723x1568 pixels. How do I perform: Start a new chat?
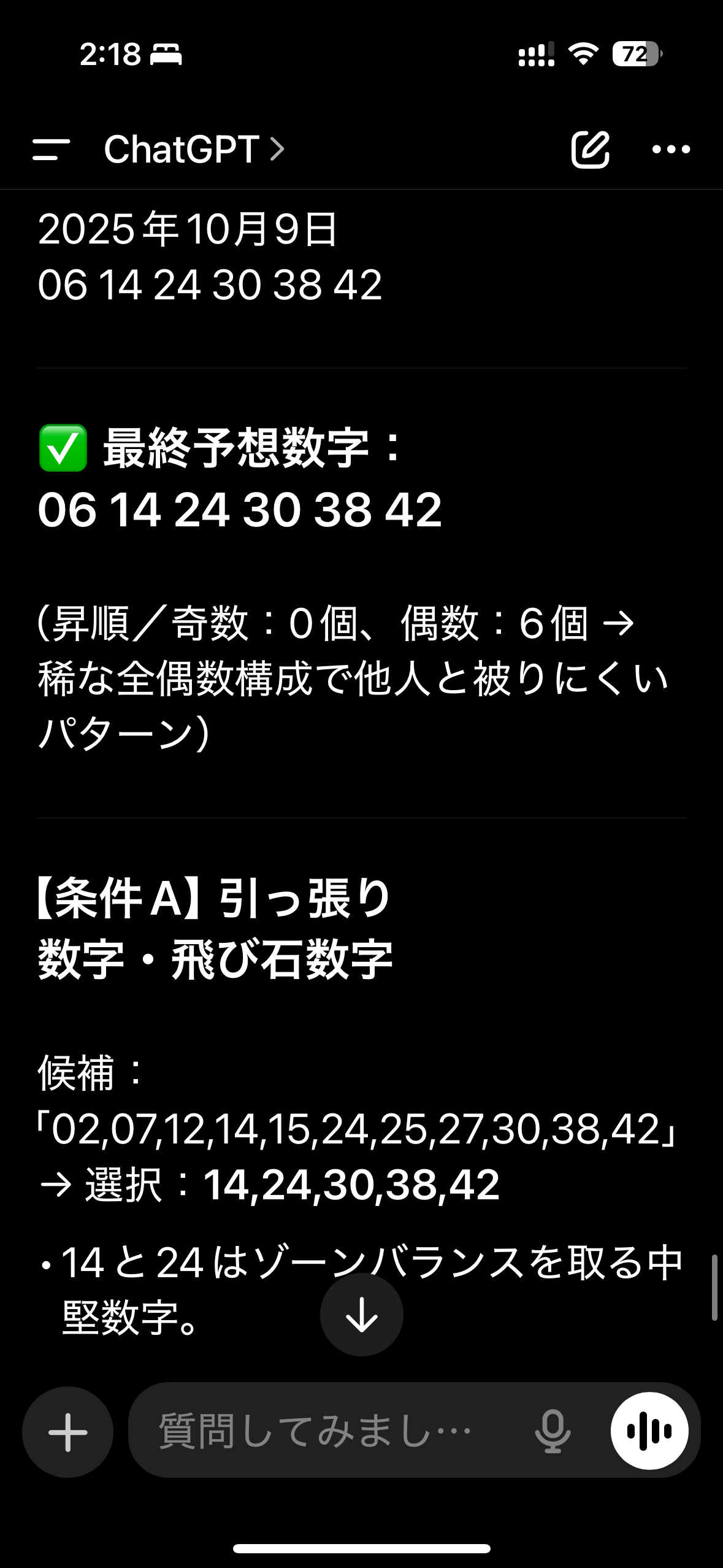pos(590,149)
